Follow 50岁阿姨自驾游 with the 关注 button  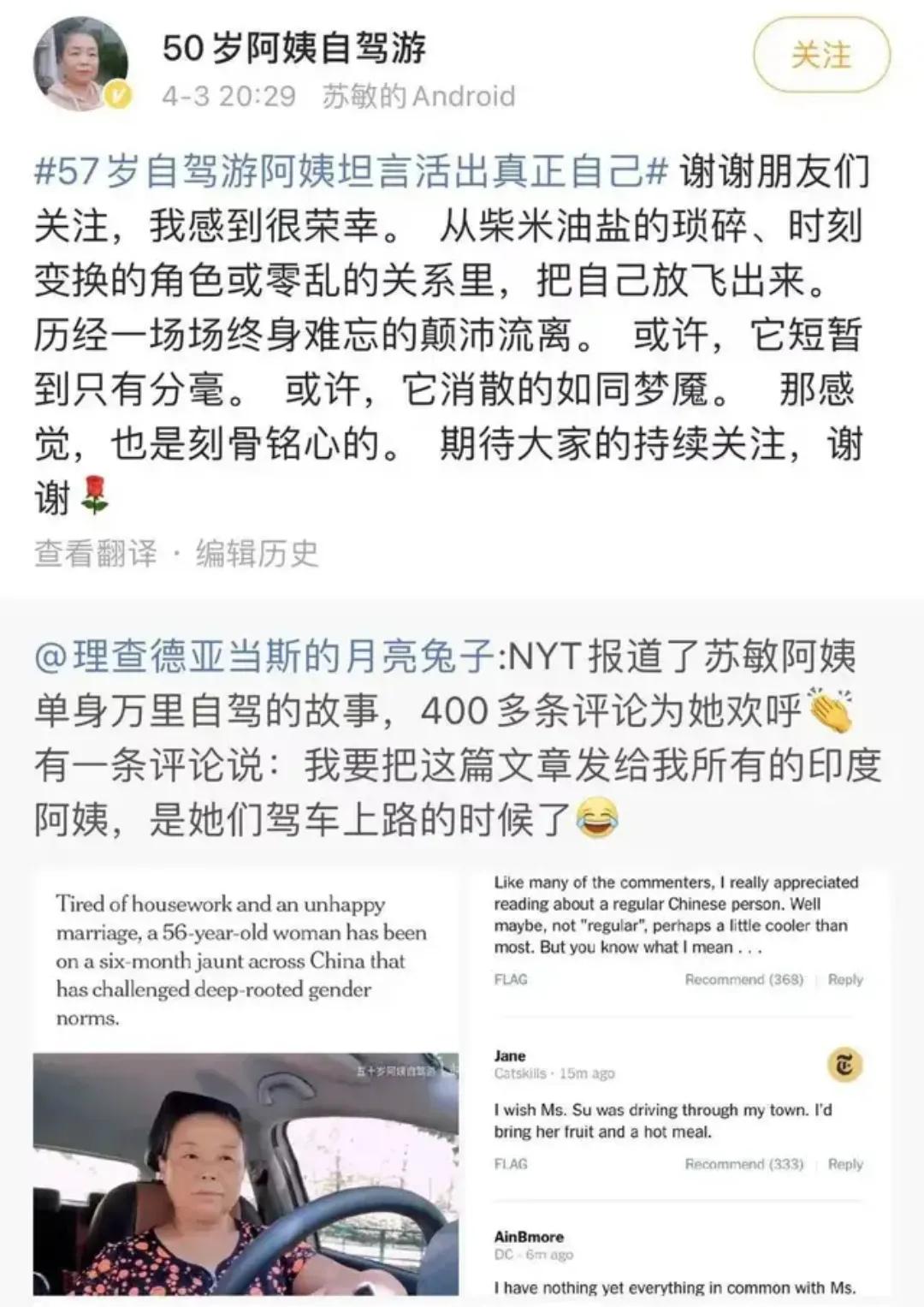click(820, 56)
